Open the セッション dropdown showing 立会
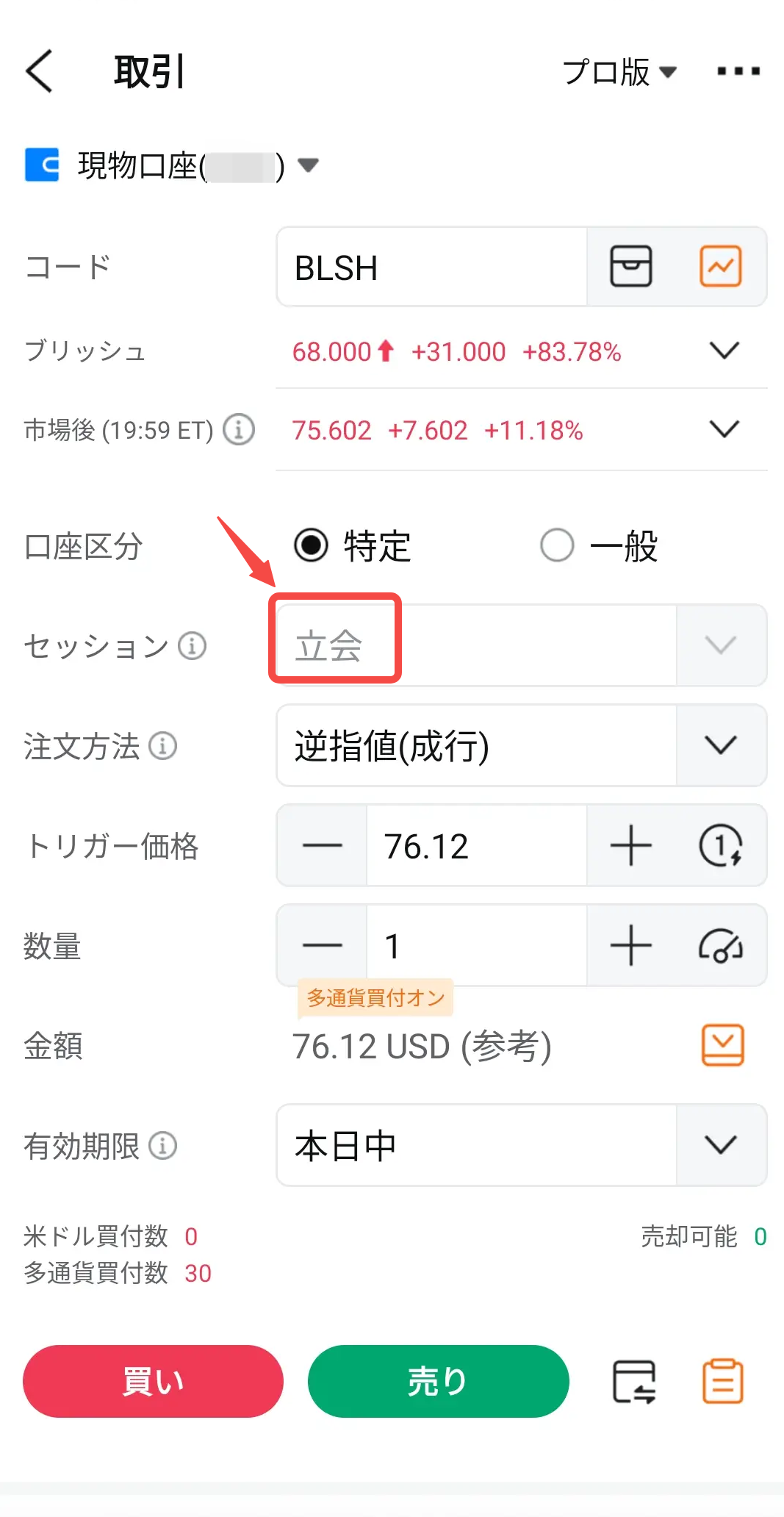The width and height of the screenshot is (784, 1517). [x=520, y=645]
